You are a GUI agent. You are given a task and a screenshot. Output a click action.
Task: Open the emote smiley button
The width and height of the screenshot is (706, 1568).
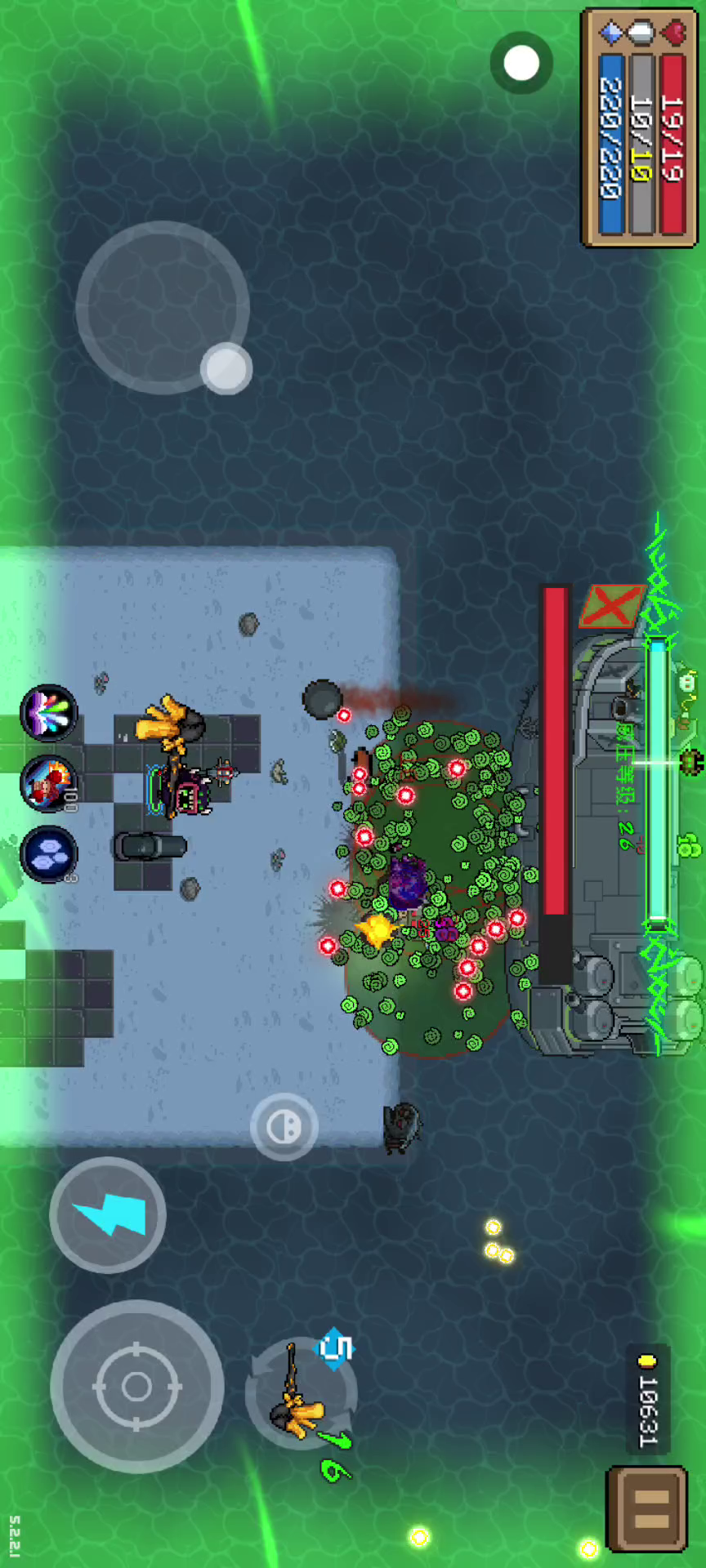point(284,1127)
